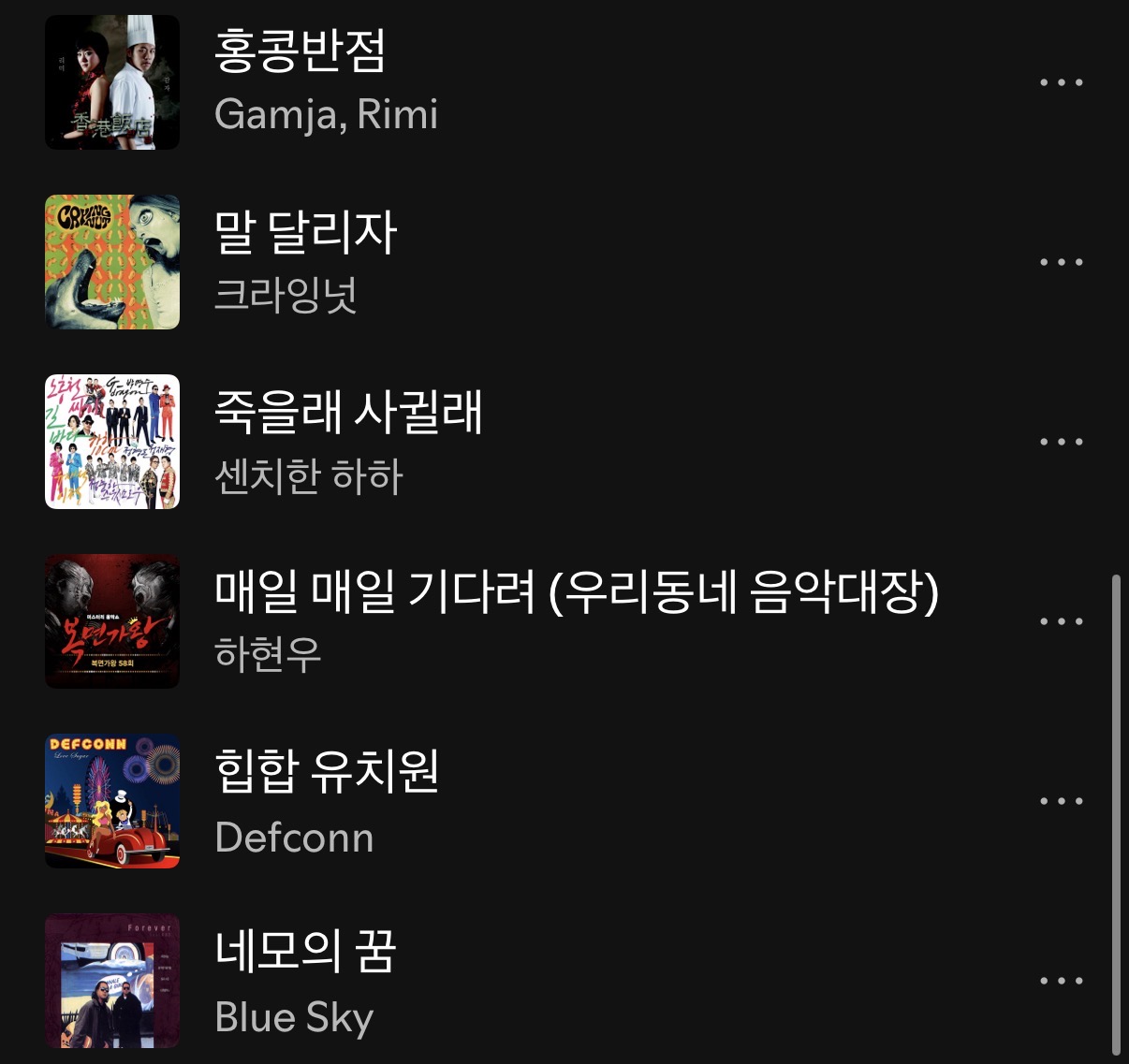The image size is (1129, 1064).
Task: Show options menu for 죽을래 사귈래
Action: (1062, 442)
